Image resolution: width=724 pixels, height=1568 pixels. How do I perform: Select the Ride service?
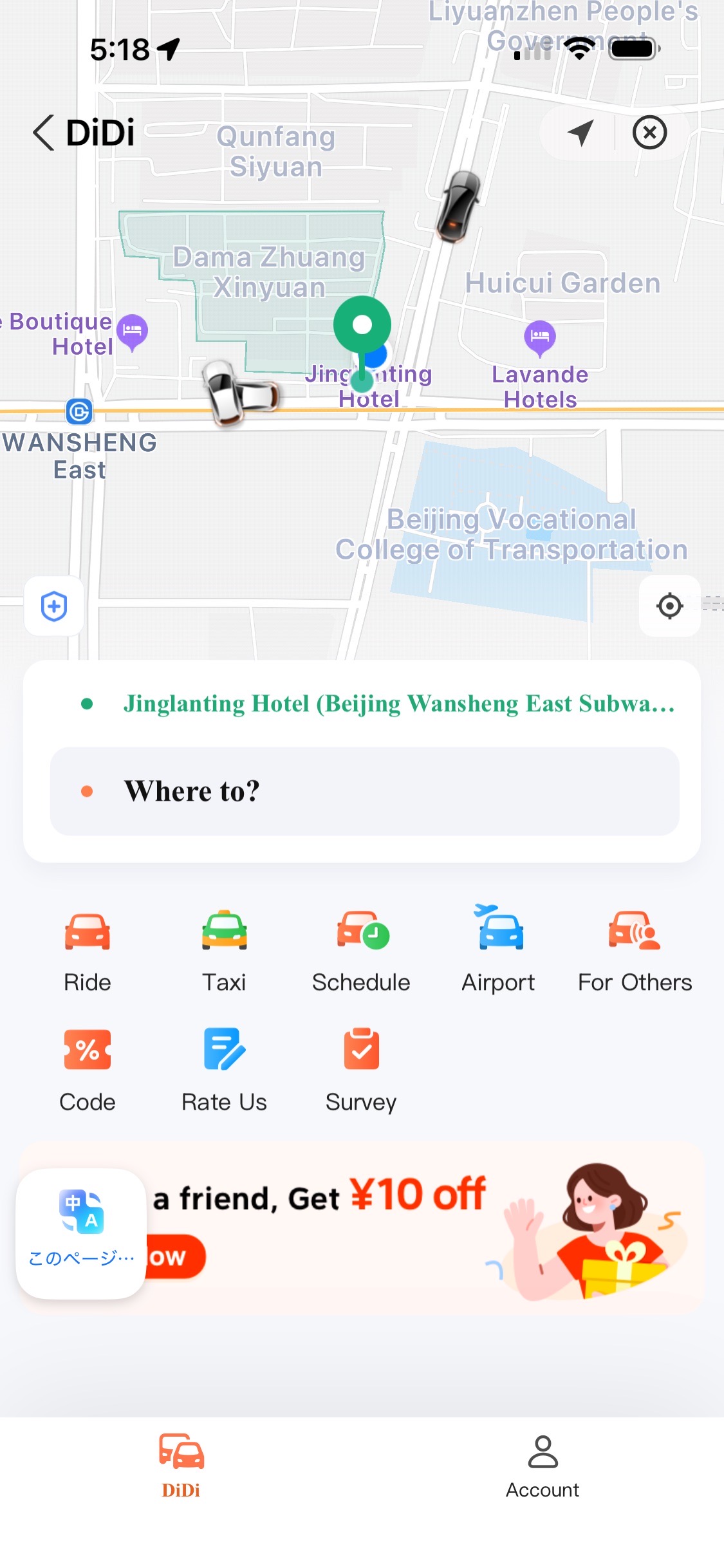(88, 951)
